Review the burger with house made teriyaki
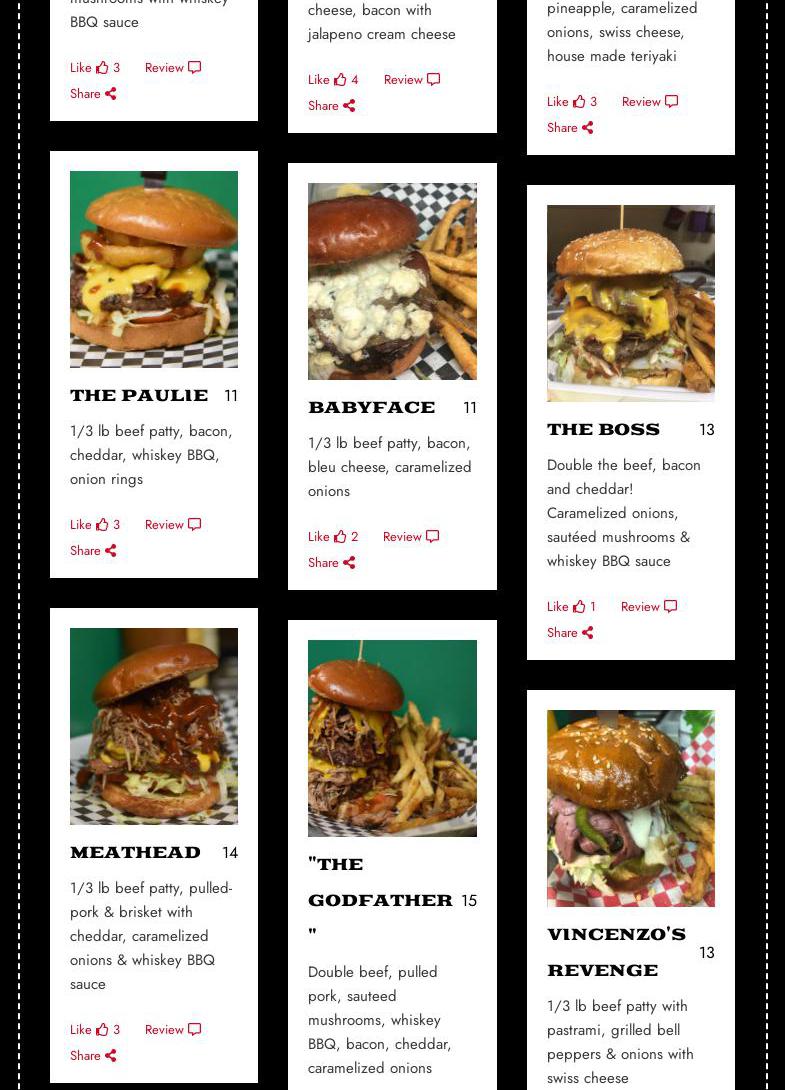 coord(649,102)
